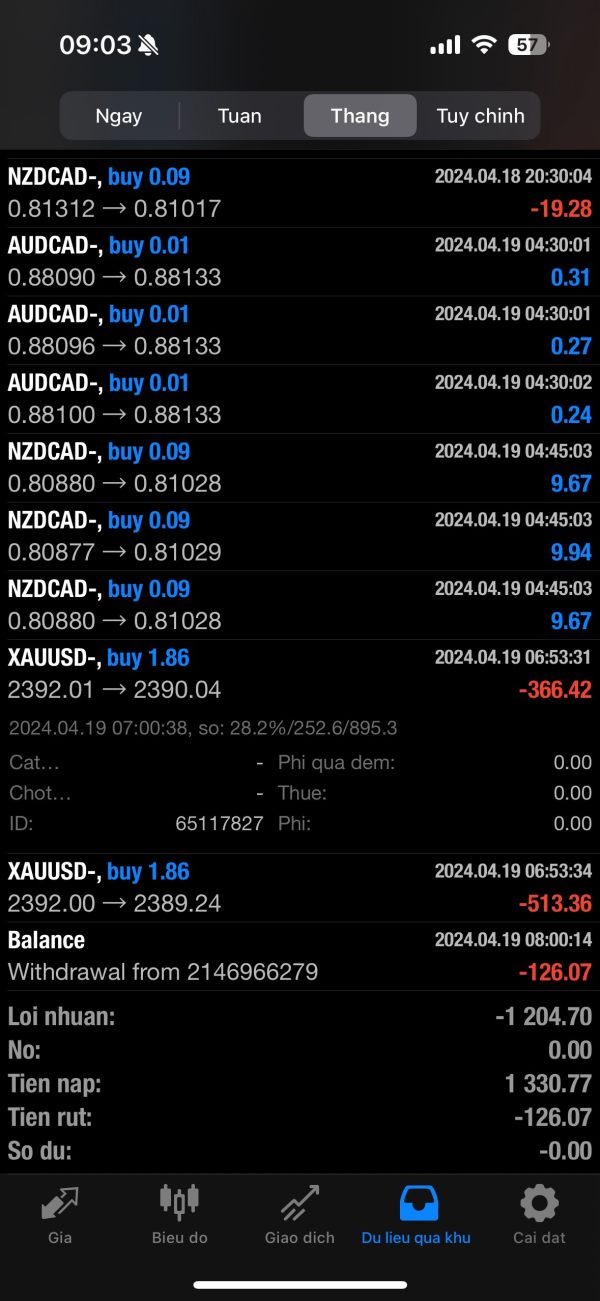
Task: Open the Bieu do chart tab
Action: [180, 1214]
